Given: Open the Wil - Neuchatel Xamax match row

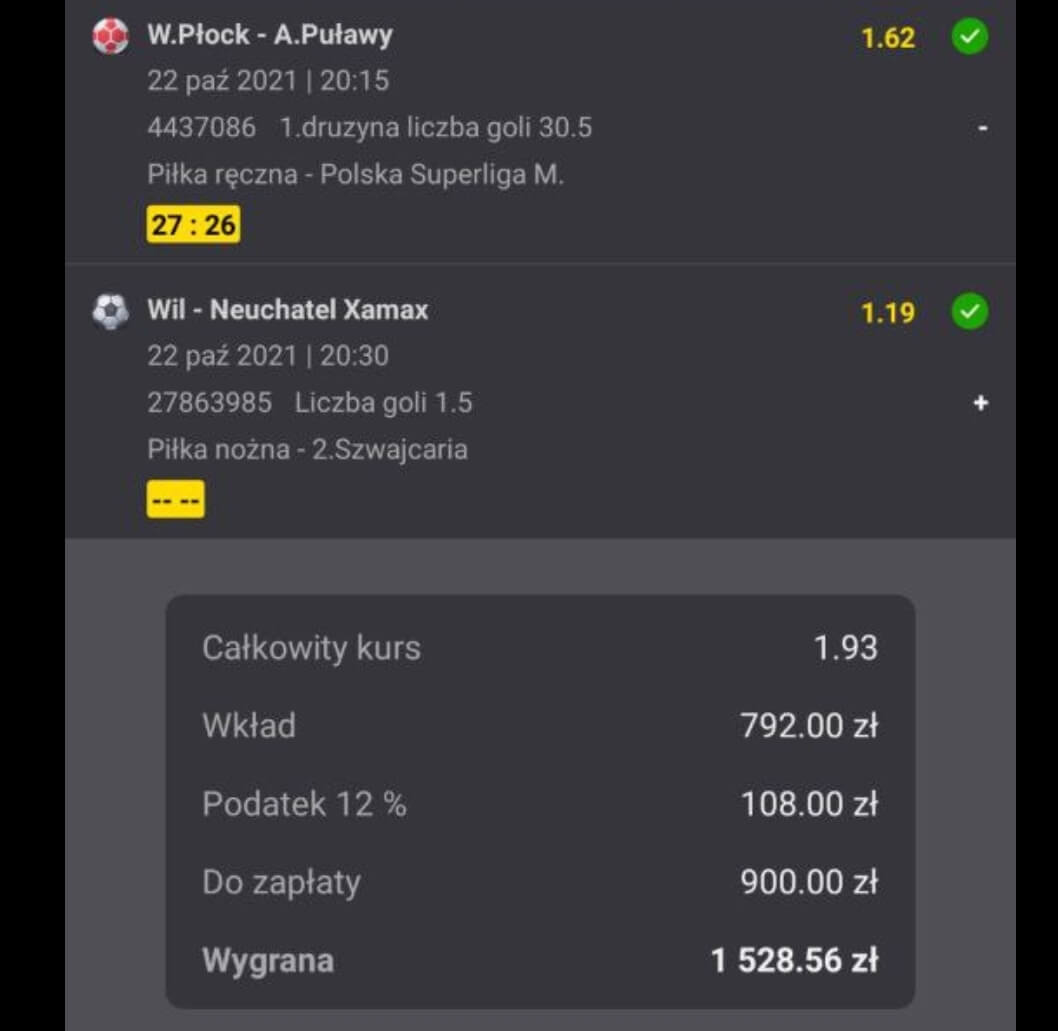Looking at the screenshot, I should pyautogui.click(x=288, y=310).
